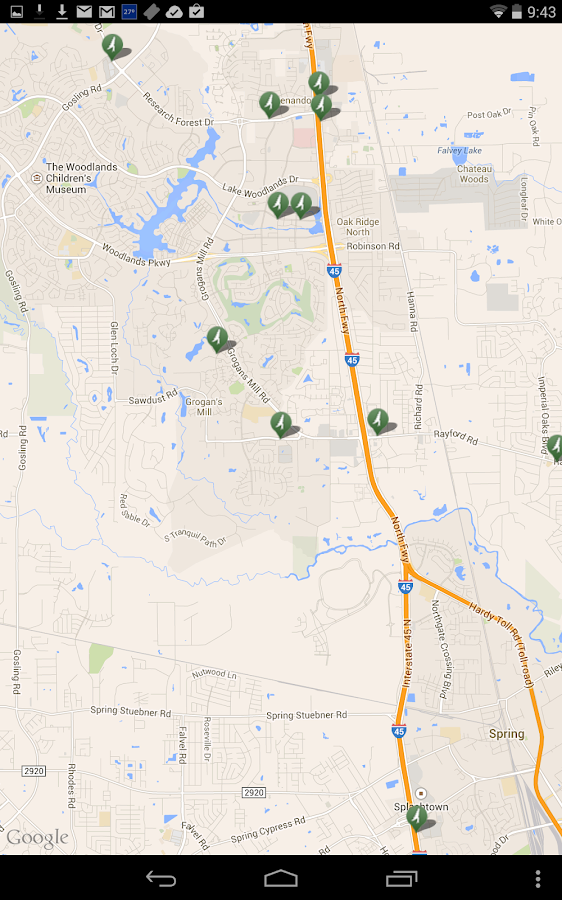
Task: Select the map marker near Splashtown
Action: point(417,816)
